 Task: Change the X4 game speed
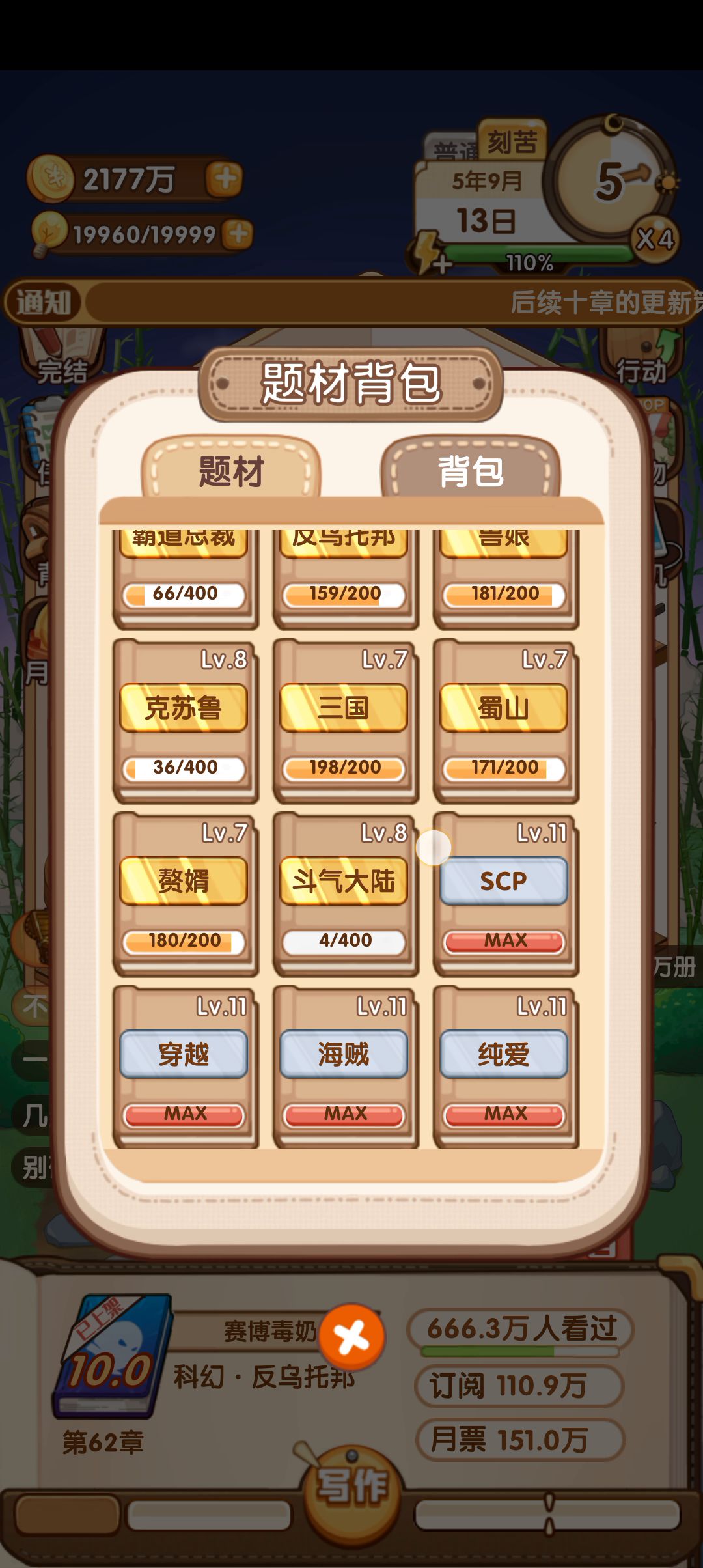(x=655, y=239)
